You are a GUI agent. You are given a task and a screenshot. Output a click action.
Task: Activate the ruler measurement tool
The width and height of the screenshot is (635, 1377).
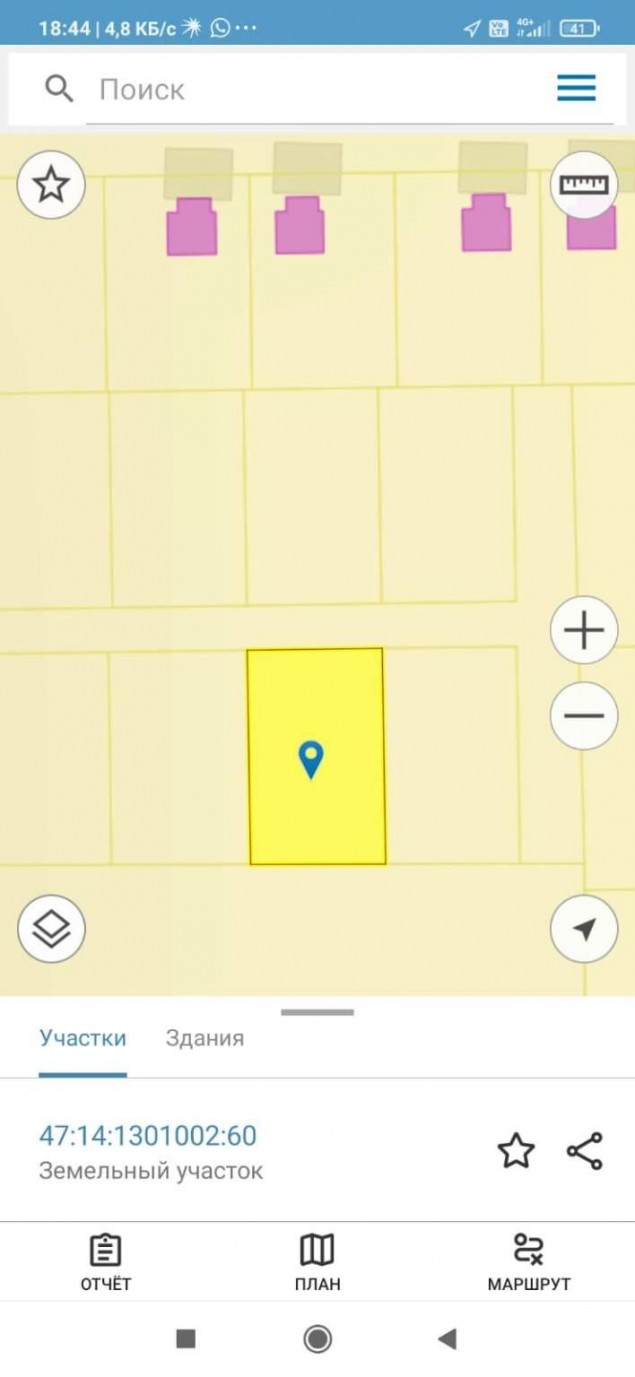(x=584, y=184)
